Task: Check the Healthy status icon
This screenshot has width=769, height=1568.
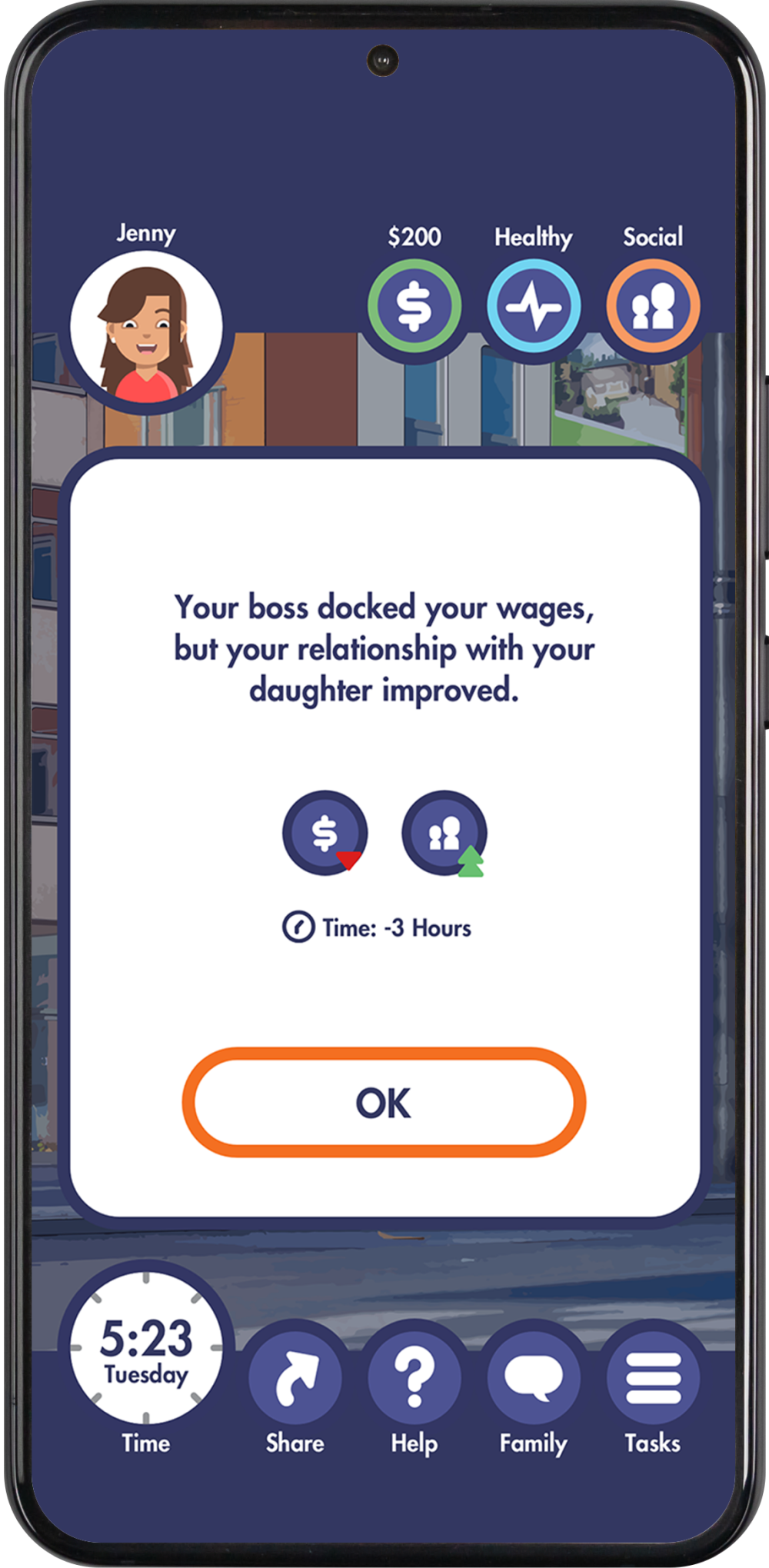Action: tap(534, 306)
